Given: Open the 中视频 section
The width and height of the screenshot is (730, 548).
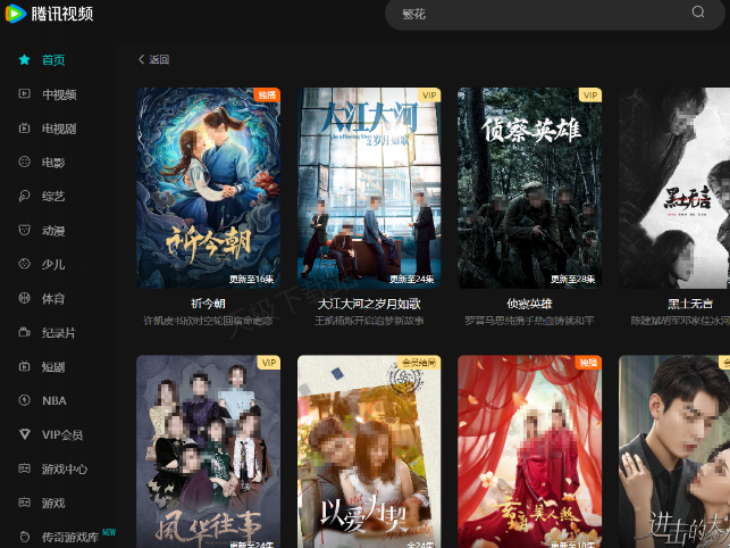Looking at the screenshot, I should [x=58, y=94].
